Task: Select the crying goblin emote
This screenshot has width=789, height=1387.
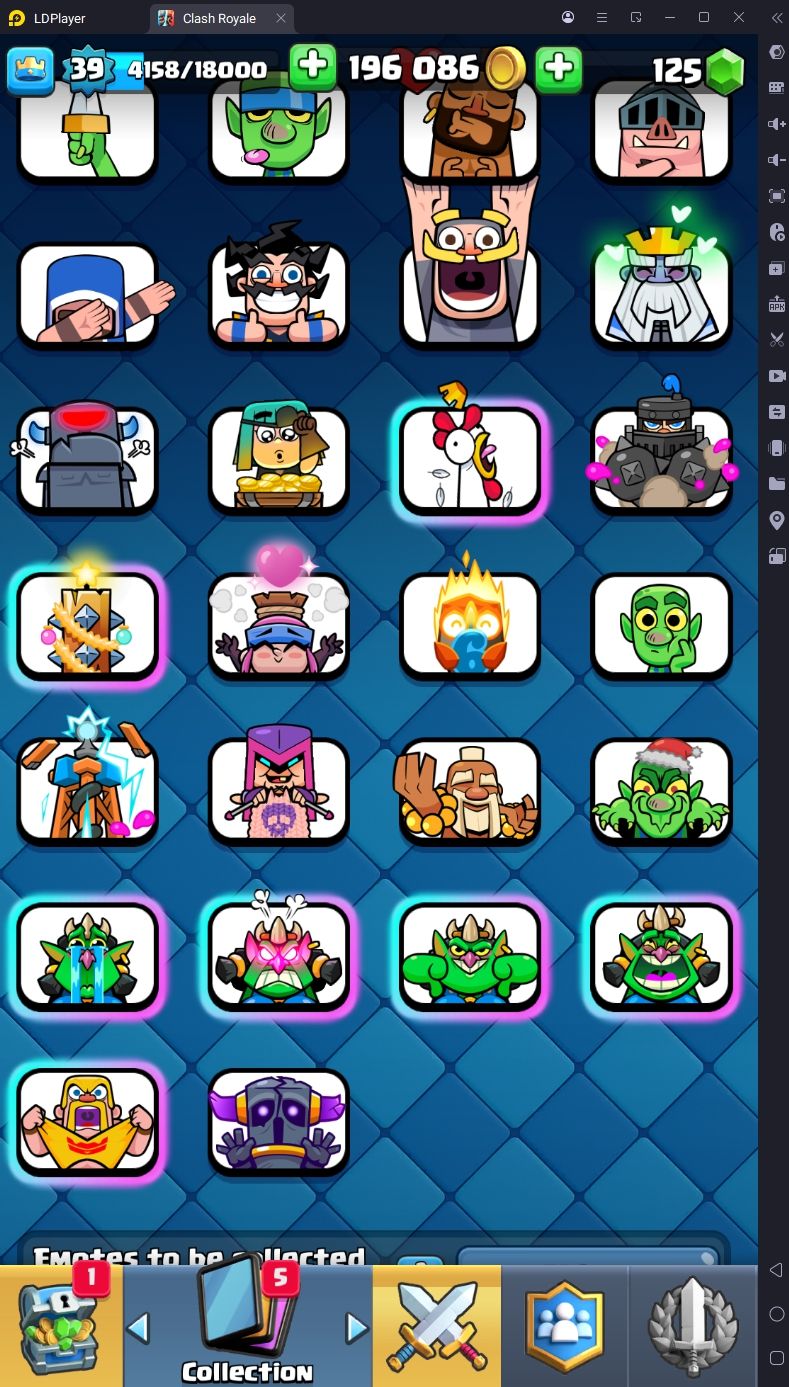Action: click(88, 956)
